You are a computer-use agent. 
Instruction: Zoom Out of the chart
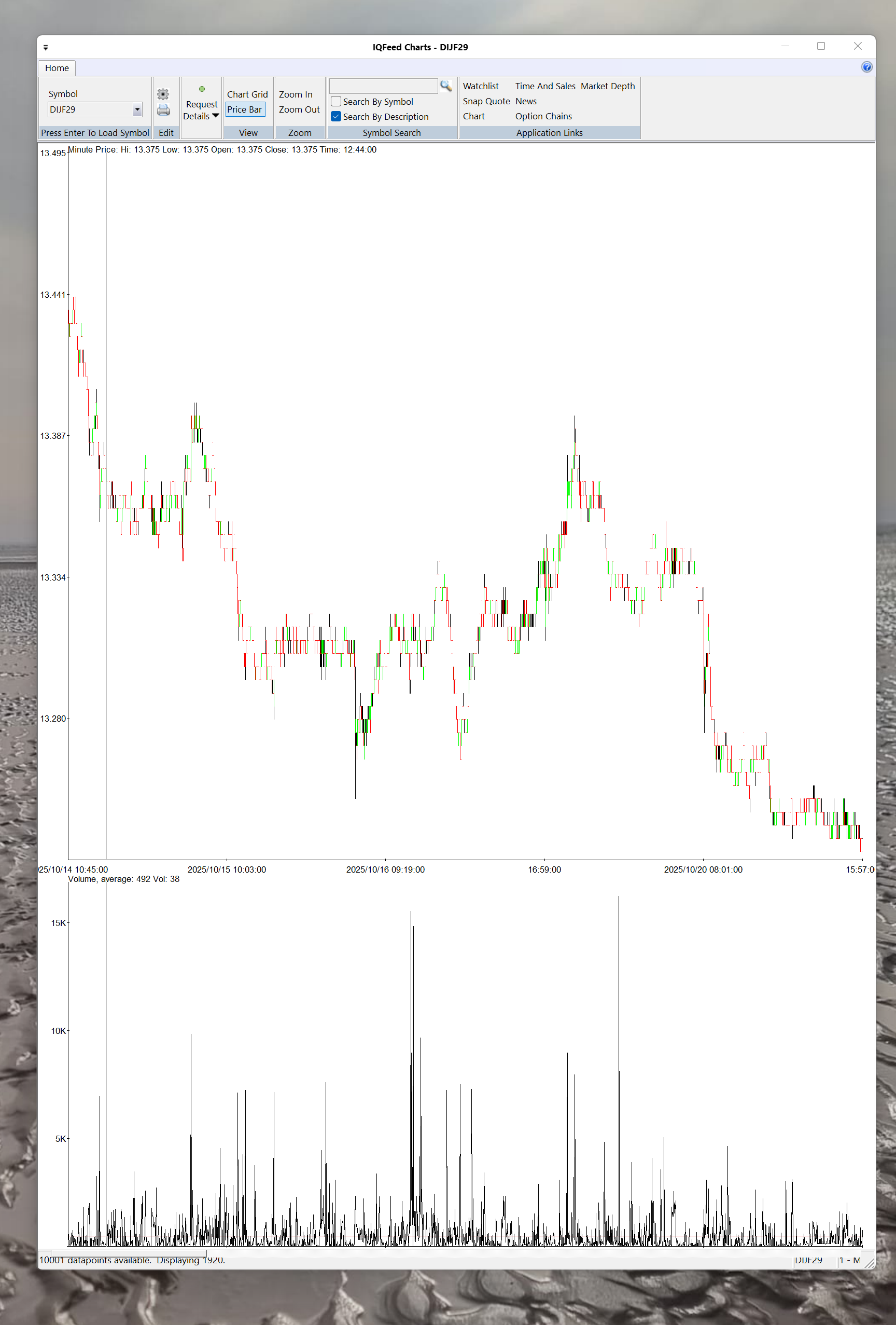[299, 109]
